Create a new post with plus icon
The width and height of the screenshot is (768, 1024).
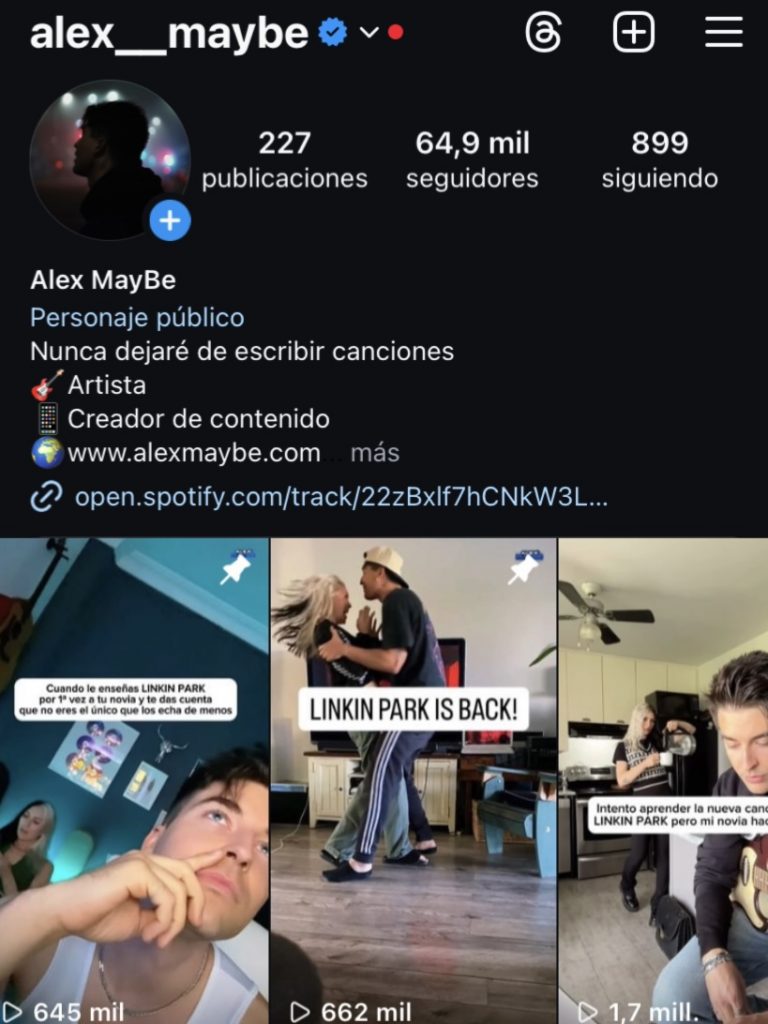[x=633, y=33]
